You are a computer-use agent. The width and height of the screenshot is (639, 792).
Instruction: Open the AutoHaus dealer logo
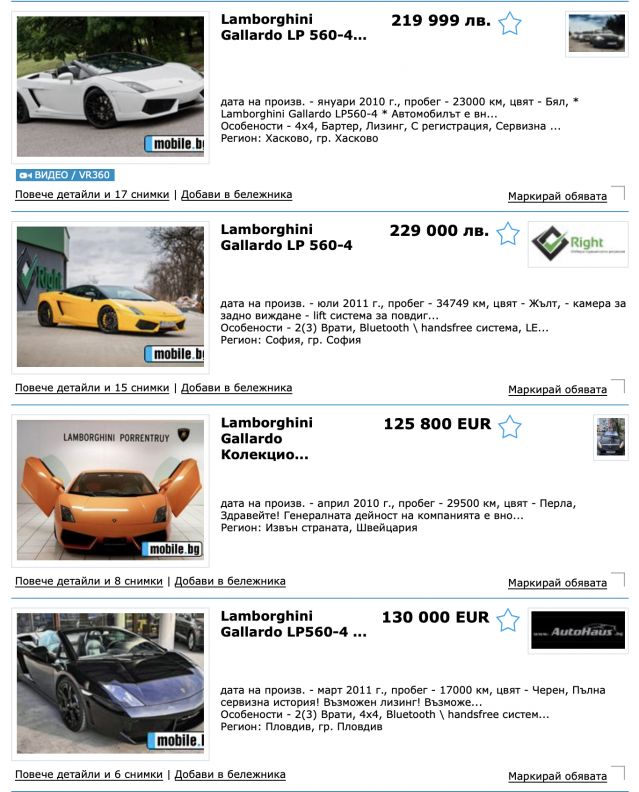pyautogui.click(x=578, y=631)
